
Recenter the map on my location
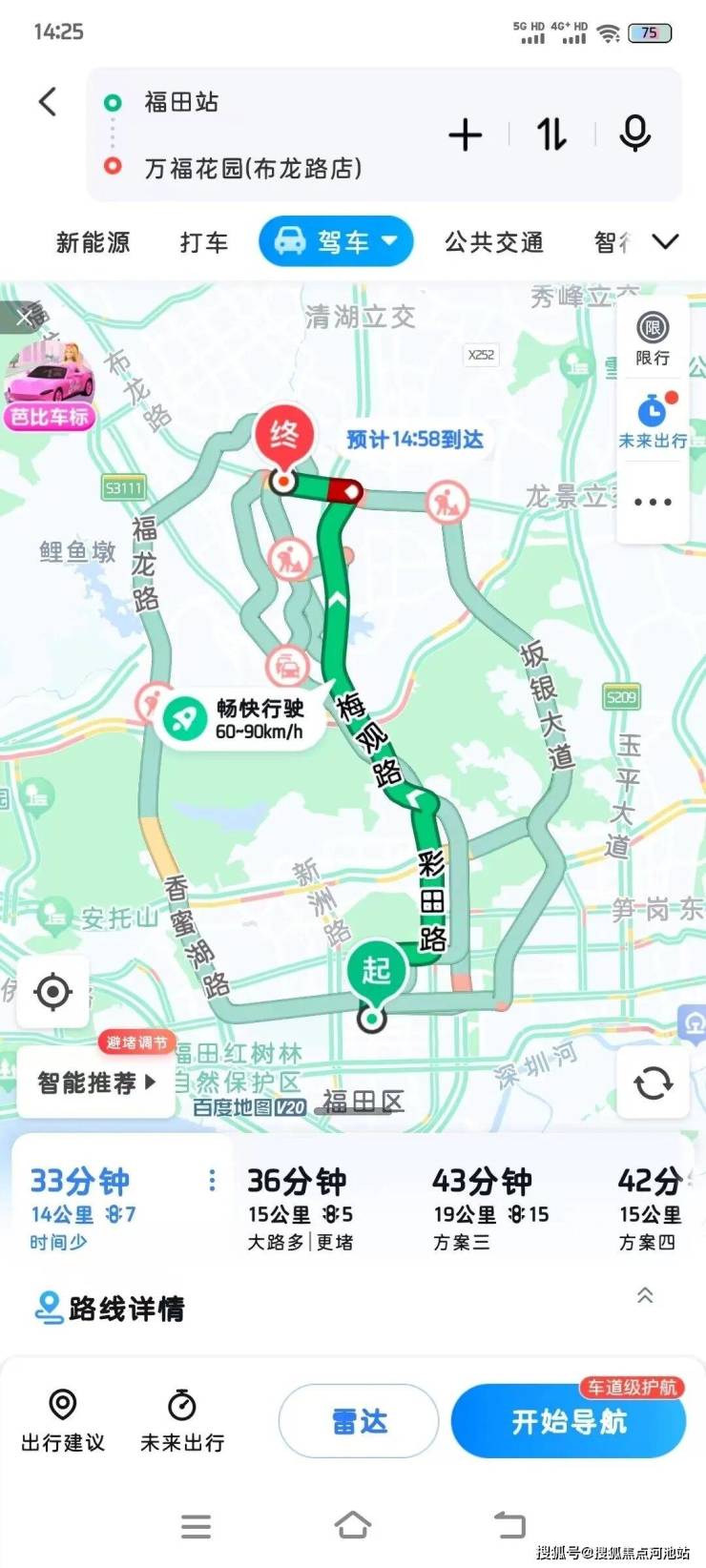click(x=53, y=992)
